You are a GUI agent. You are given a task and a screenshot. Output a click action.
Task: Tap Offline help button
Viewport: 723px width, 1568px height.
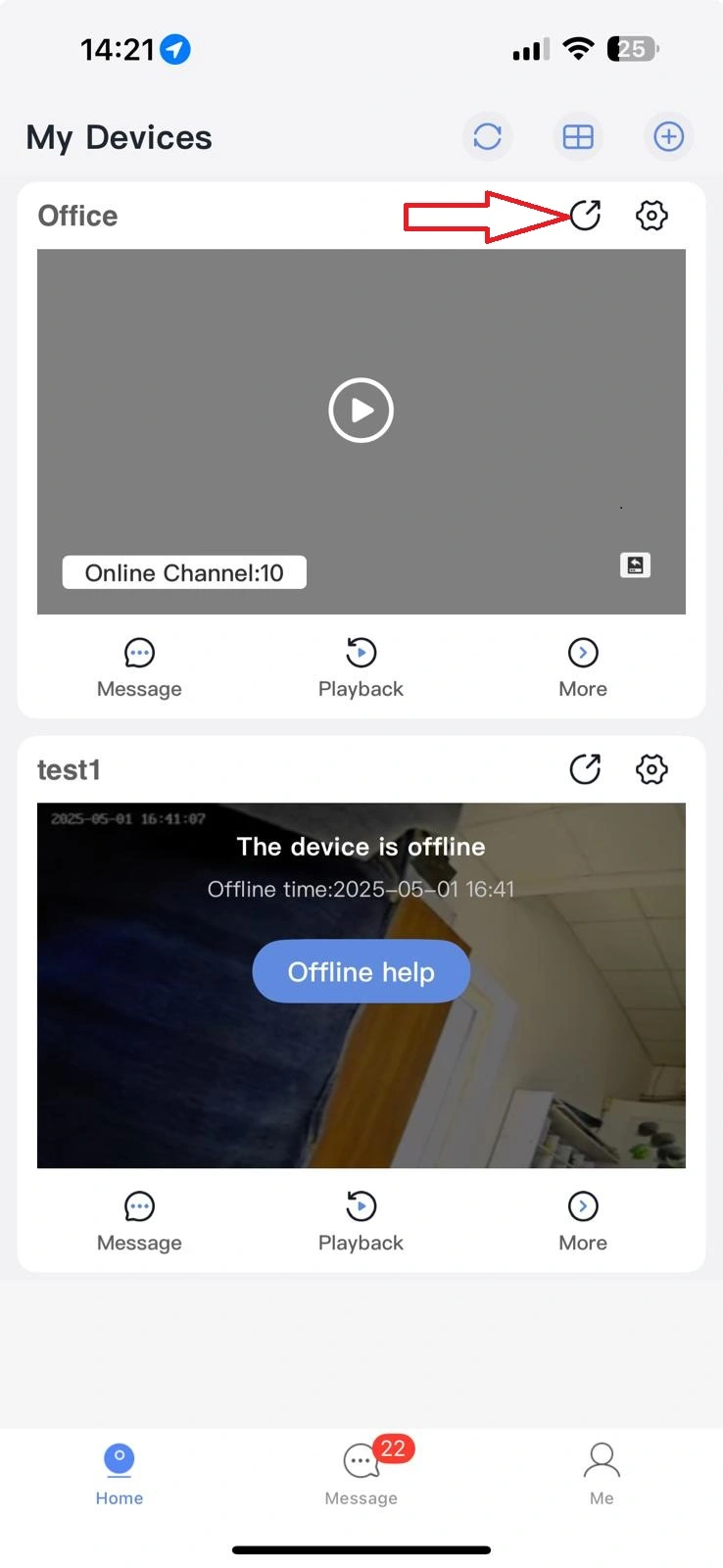click(361, 971)
